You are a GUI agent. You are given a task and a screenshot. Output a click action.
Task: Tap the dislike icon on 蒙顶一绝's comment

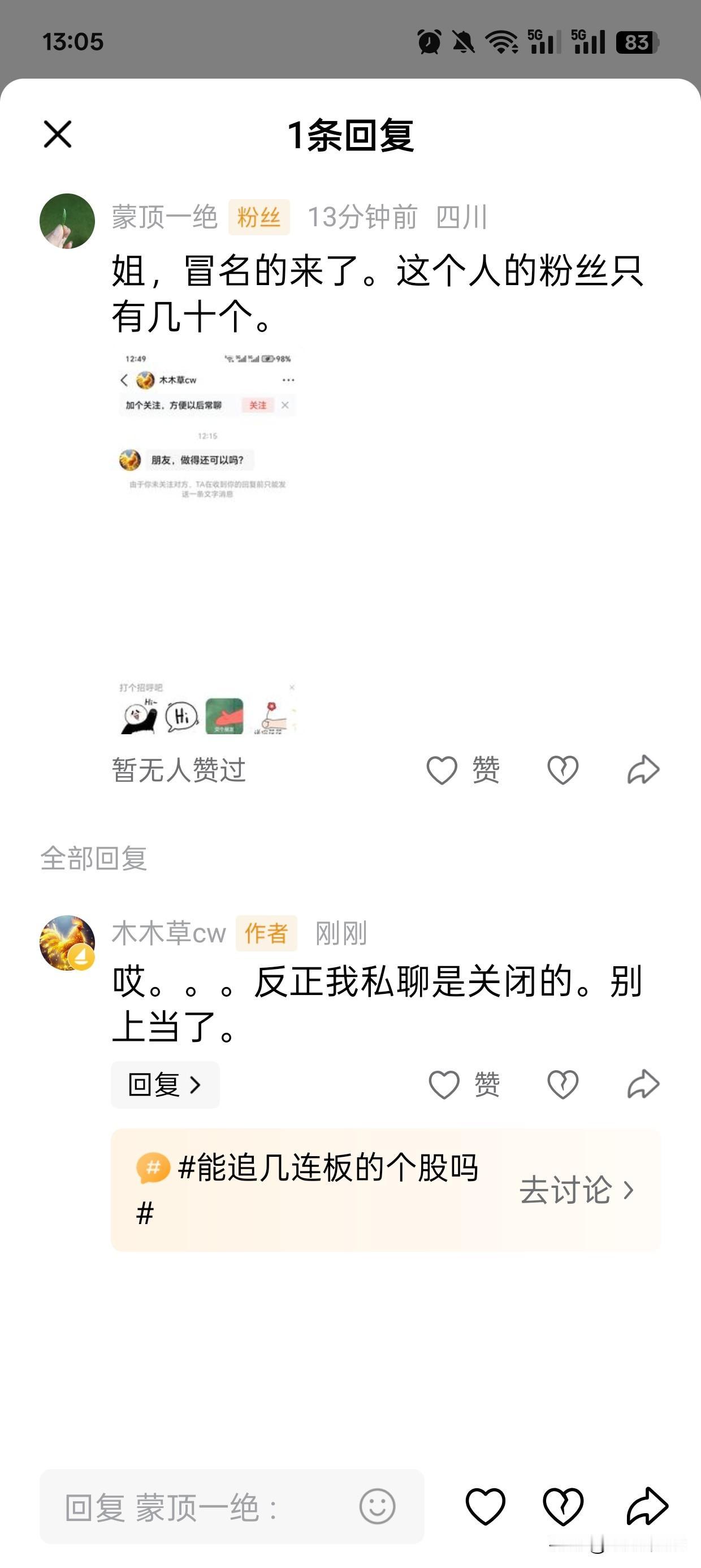(563, 770)
